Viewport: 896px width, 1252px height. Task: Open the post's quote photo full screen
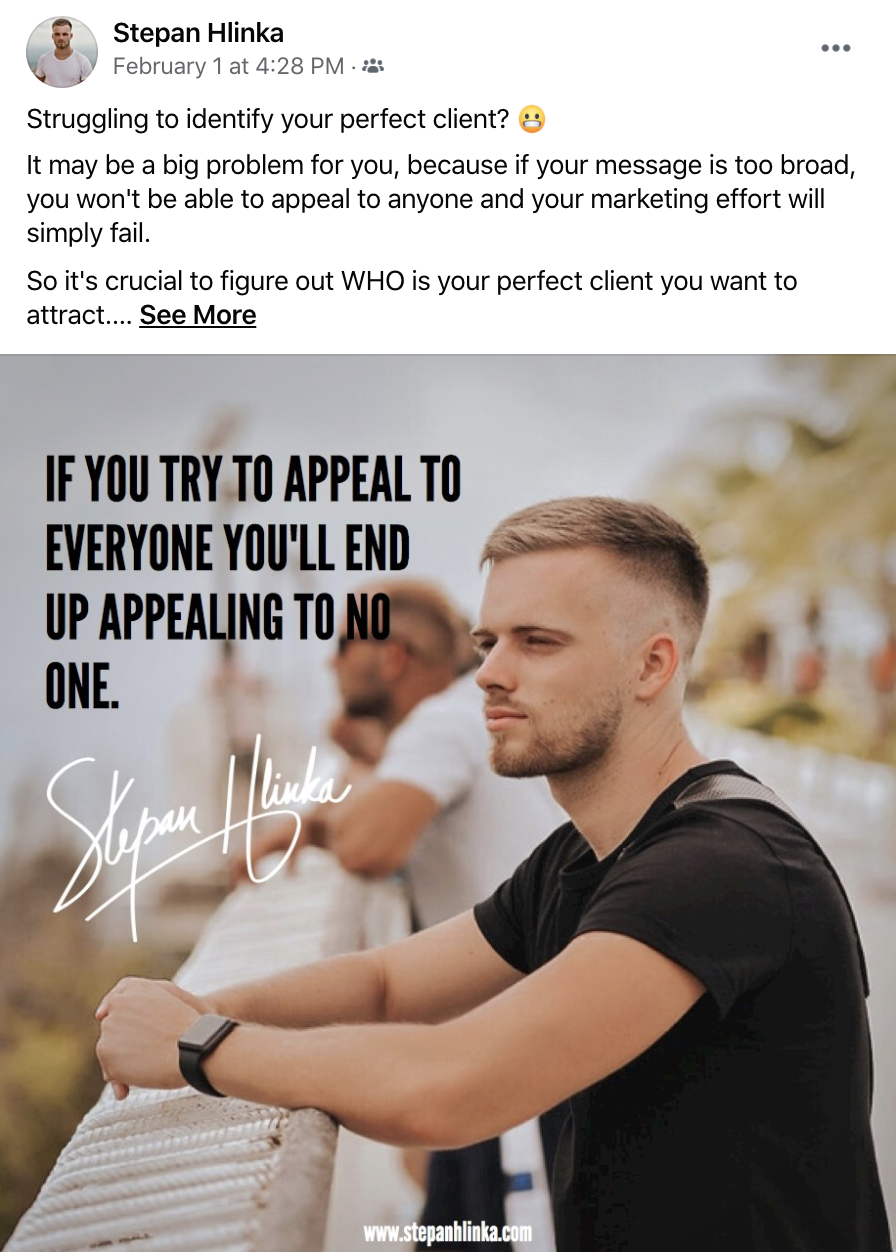click(x=448, y=800)
